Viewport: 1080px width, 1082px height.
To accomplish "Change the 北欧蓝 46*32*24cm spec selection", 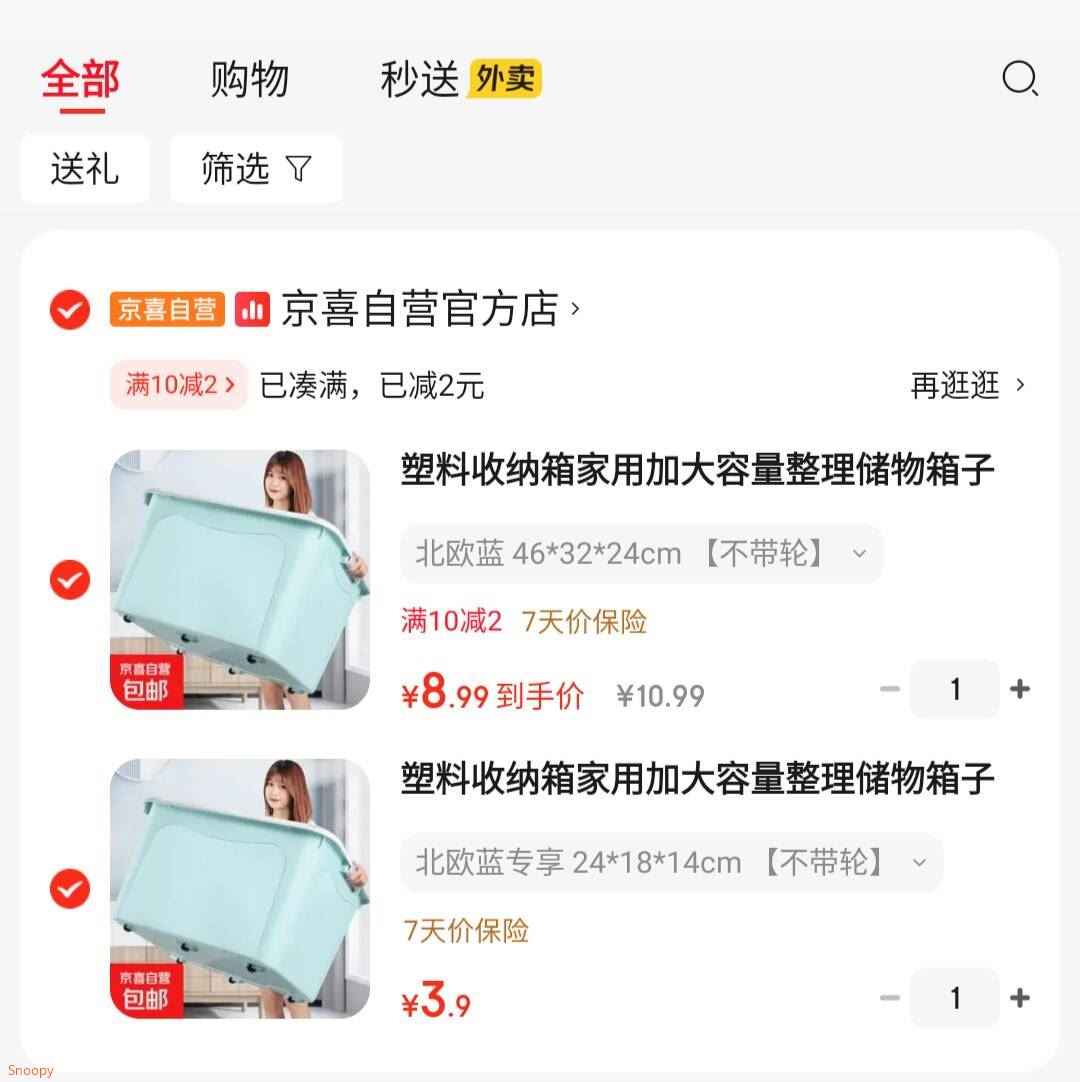I will (x=641, y=553).
